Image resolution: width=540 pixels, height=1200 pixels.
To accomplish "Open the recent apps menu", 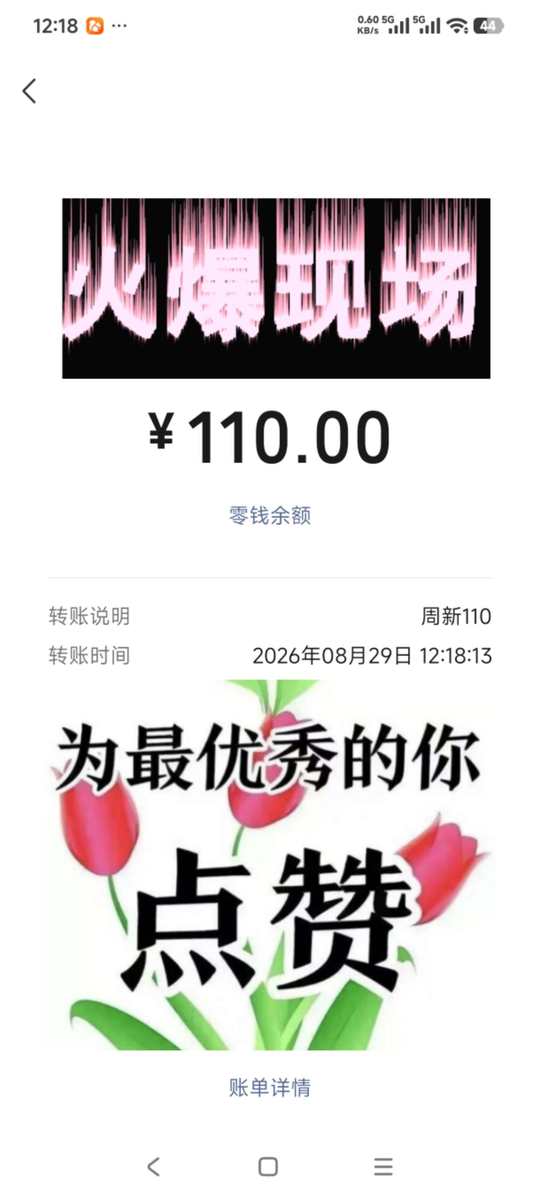I will tap(383, 1166).
